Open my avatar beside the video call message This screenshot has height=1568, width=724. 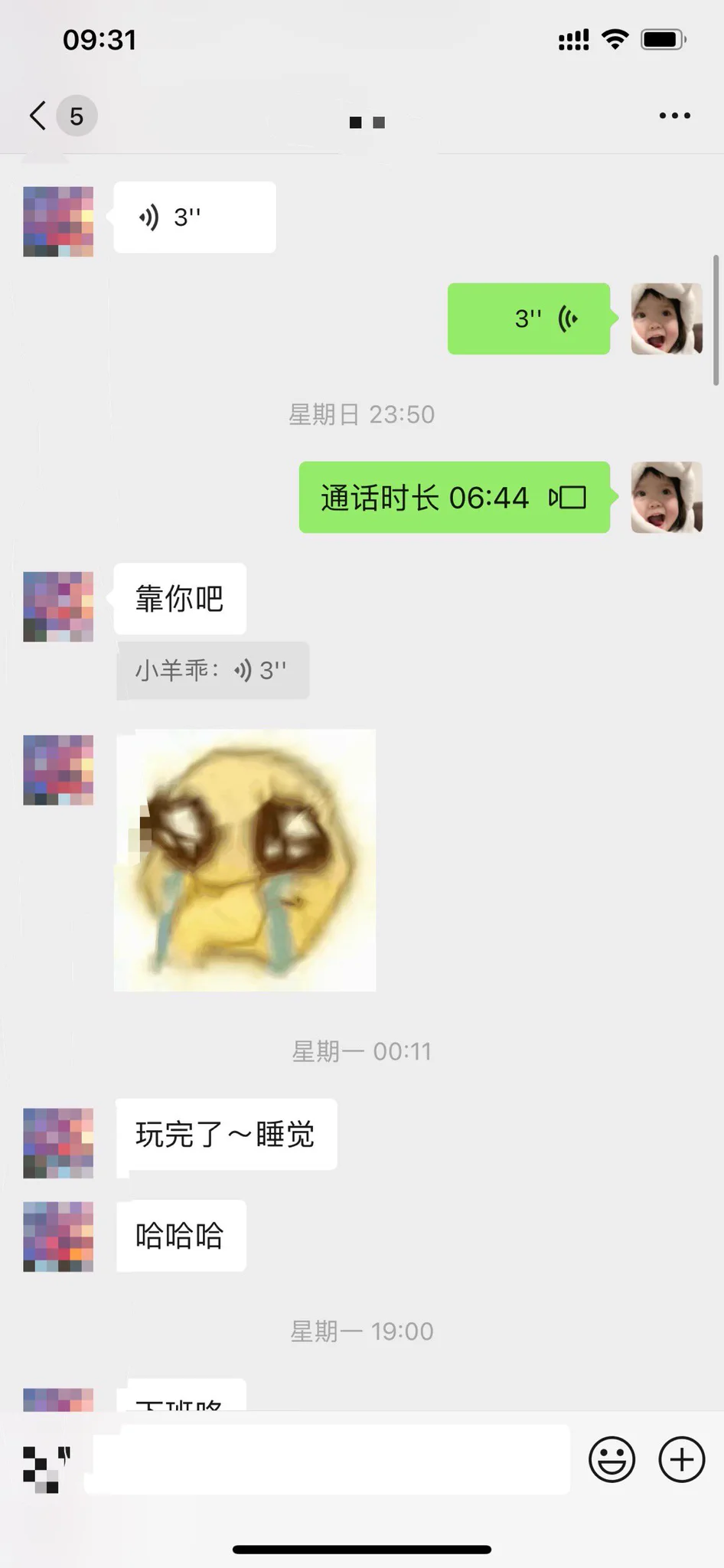tap(666, 497)
